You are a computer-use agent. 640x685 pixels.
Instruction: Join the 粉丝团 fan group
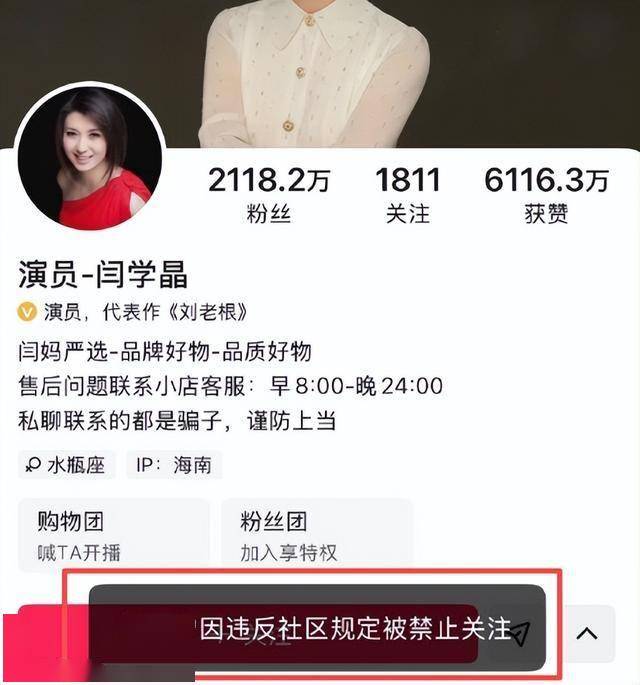coord(316,535)
